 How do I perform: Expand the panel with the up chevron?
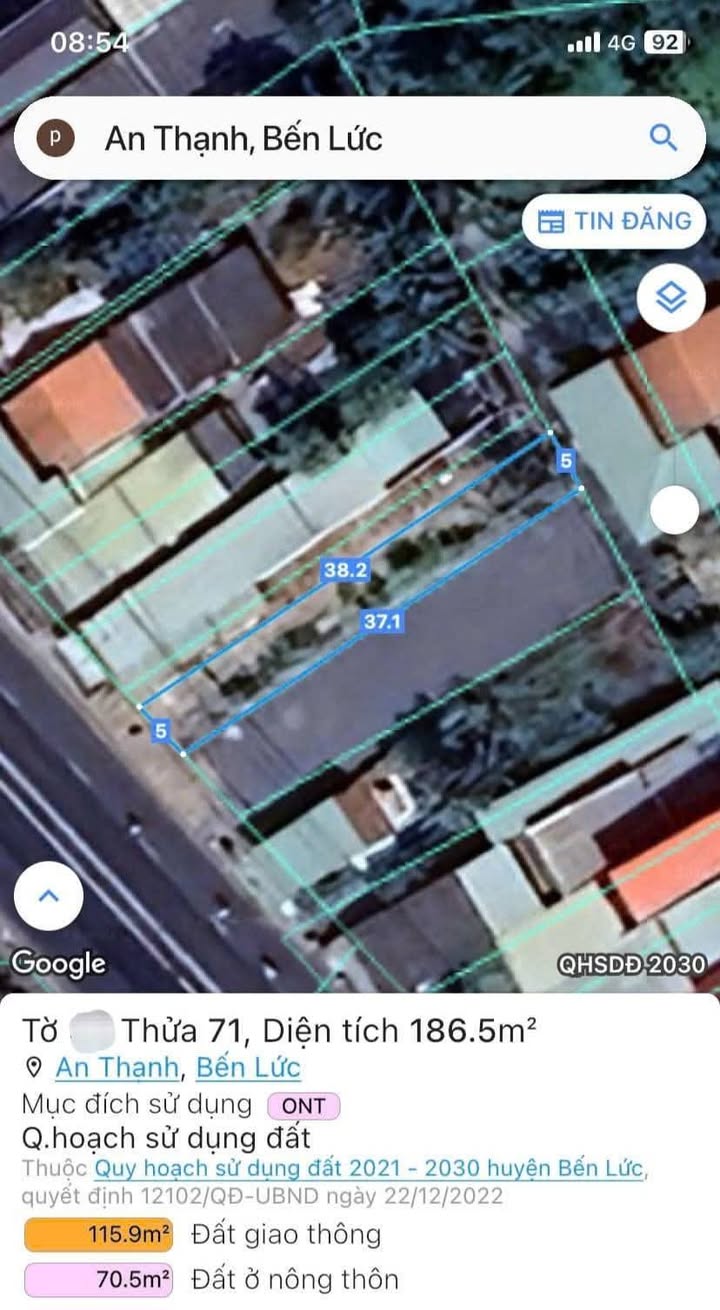(48, 896)
